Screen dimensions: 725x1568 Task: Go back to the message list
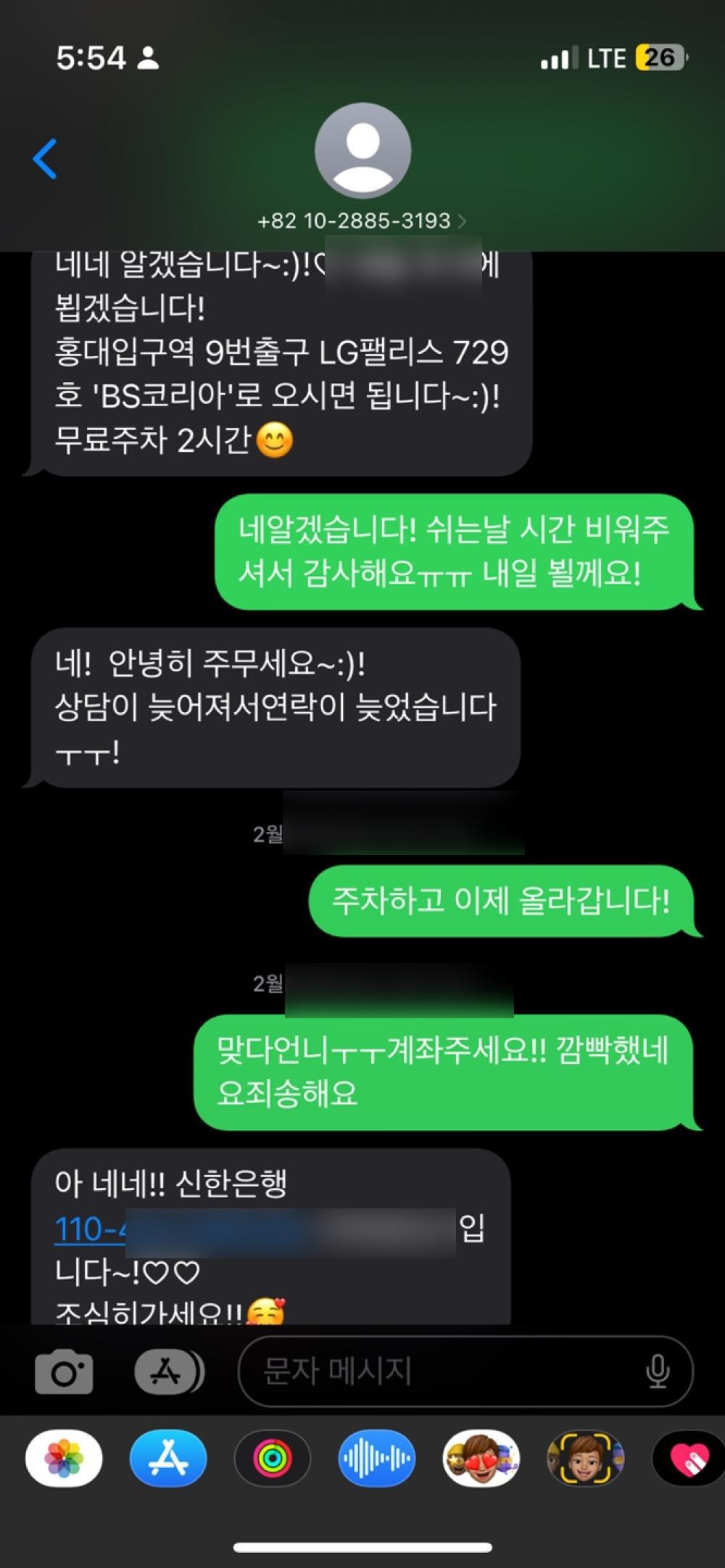[x=45, y=158]
